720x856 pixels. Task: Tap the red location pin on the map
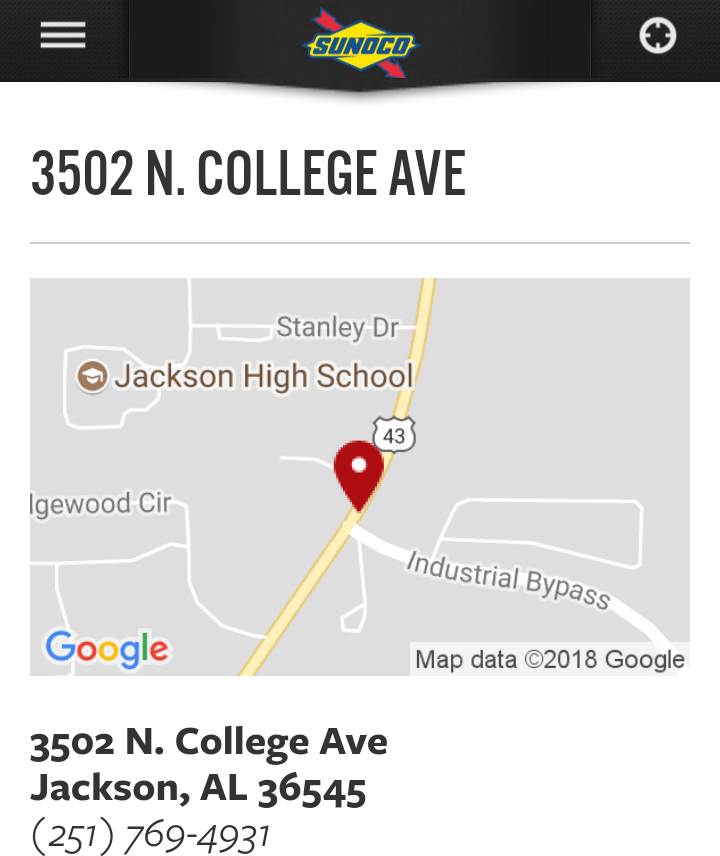[358, 472]
